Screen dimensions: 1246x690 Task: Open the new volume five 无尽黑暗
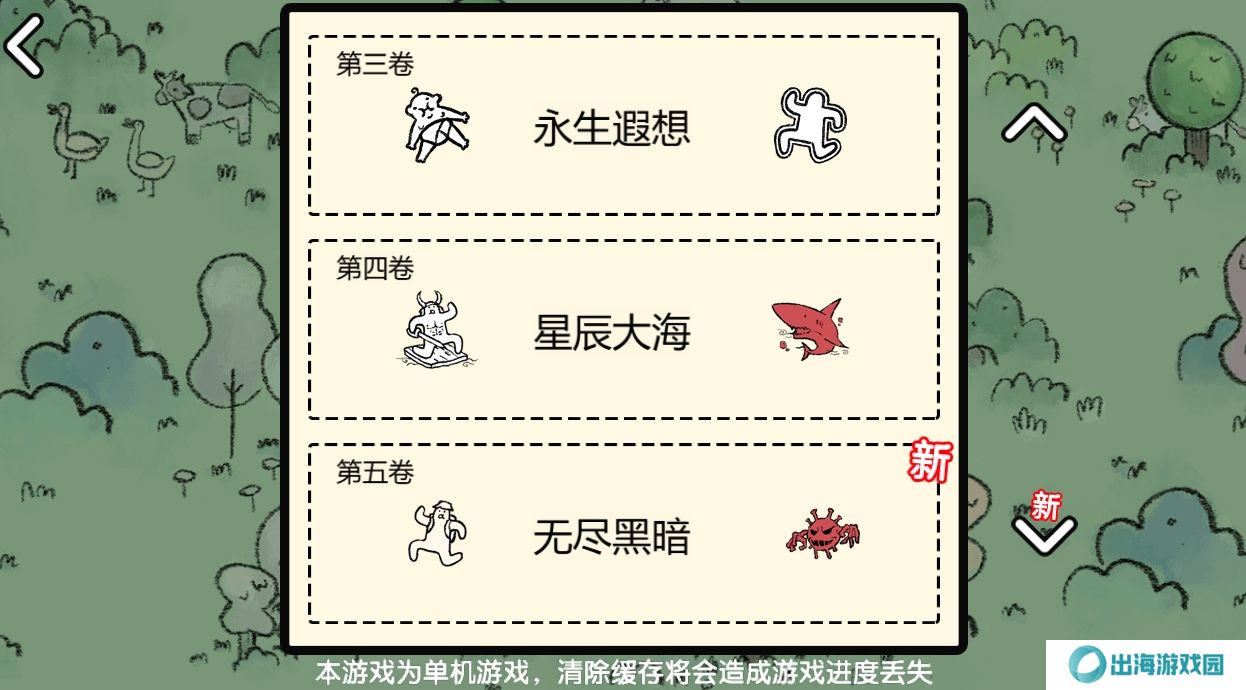[x=622, y=536]
